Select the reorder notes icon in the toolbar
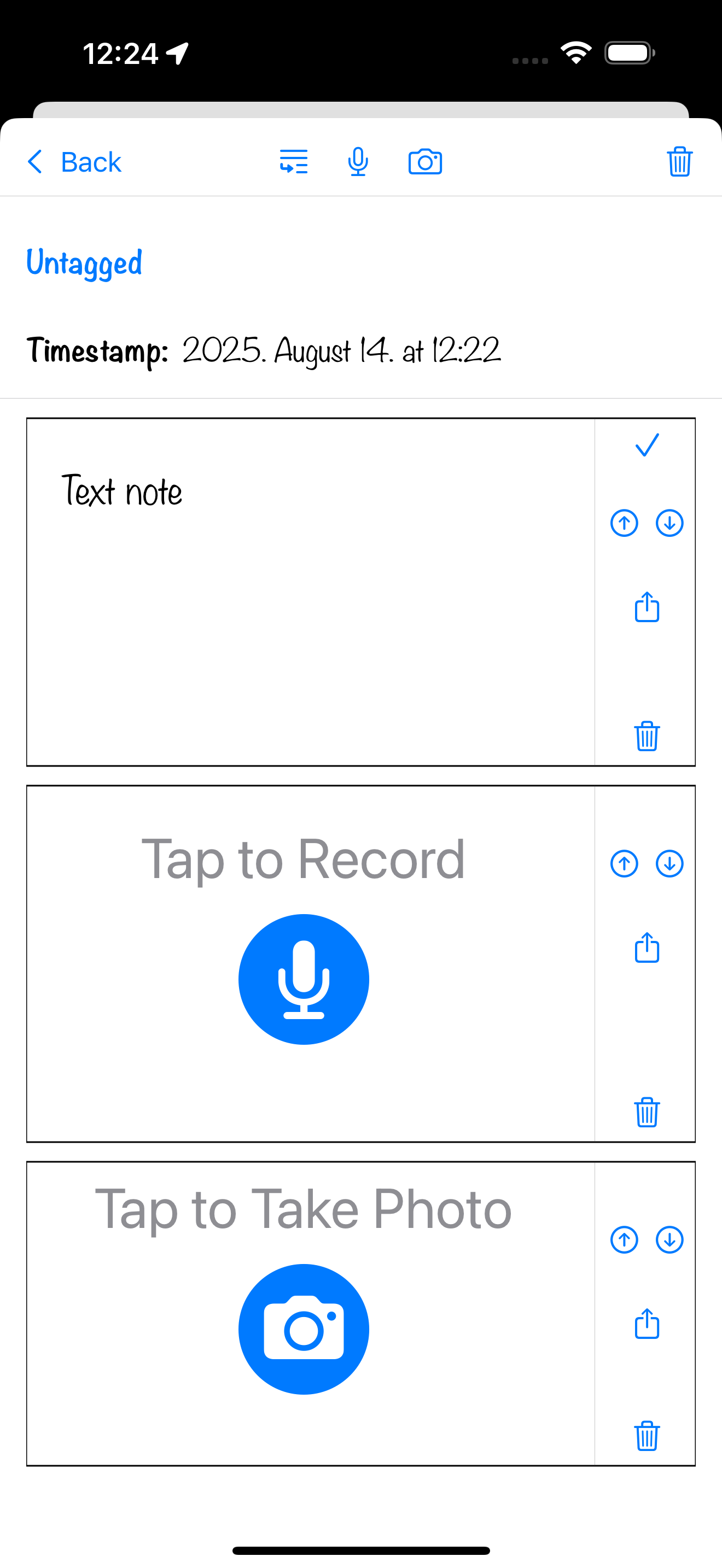This screenshot has height=1568, width=722. click(293, 161)
